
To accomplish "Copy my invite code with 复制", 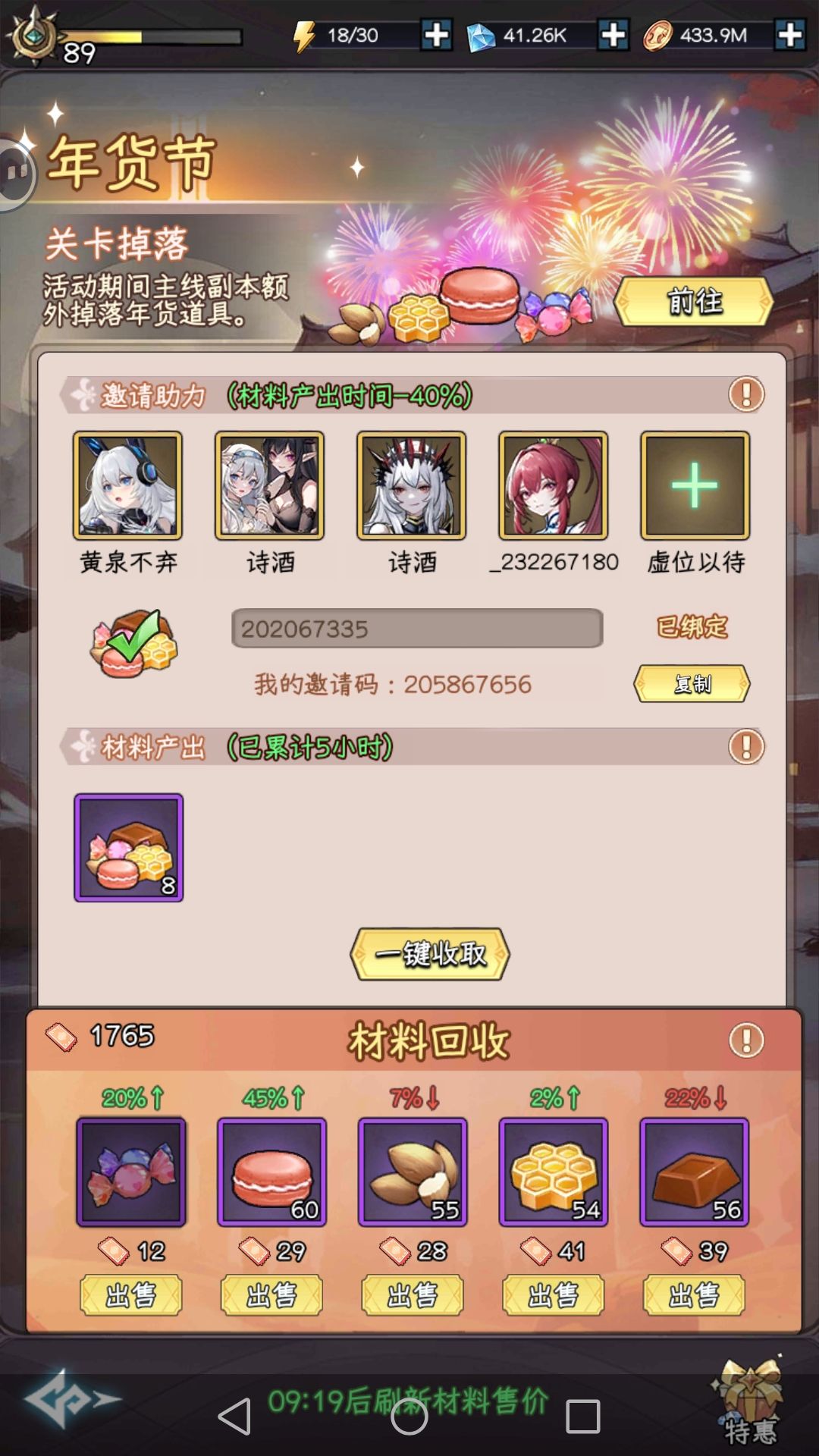I will click(692, 684).
